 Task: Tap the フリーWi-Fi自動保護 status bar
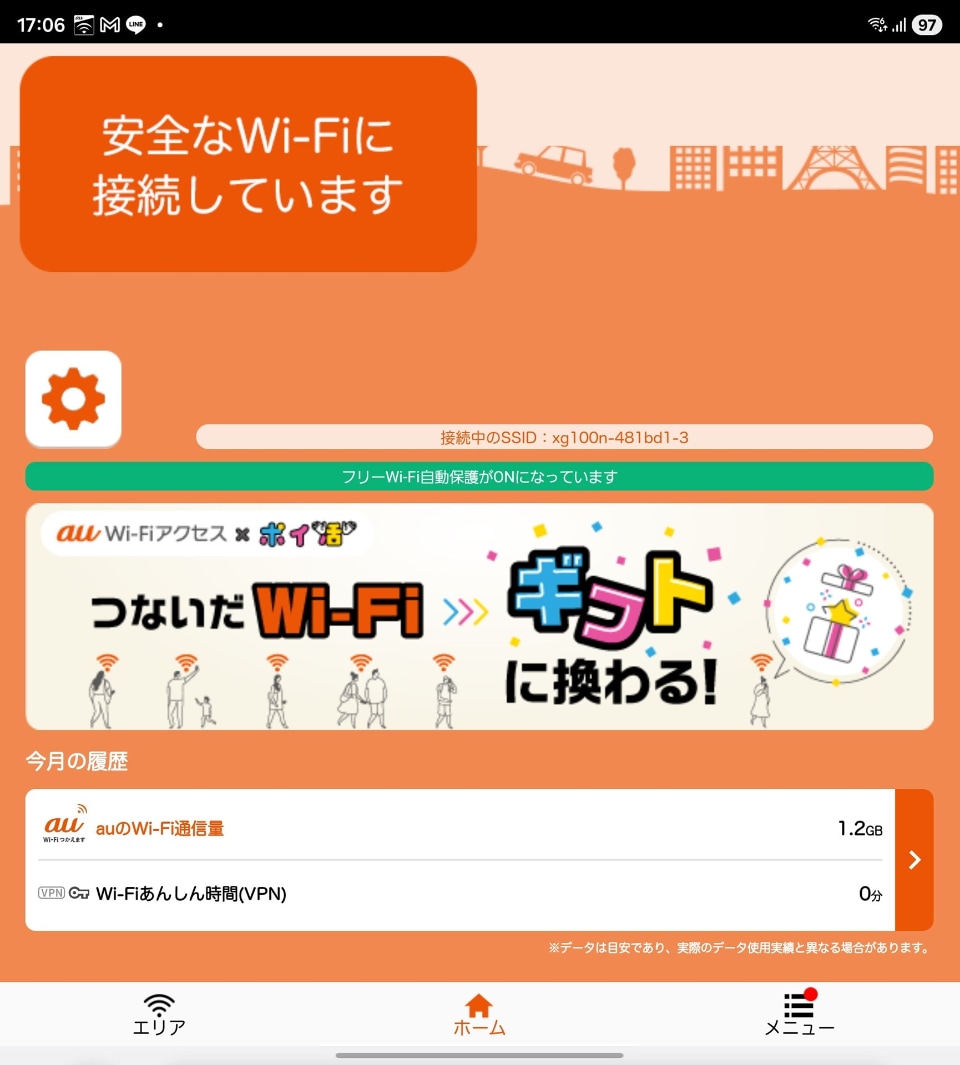(479, 477)
